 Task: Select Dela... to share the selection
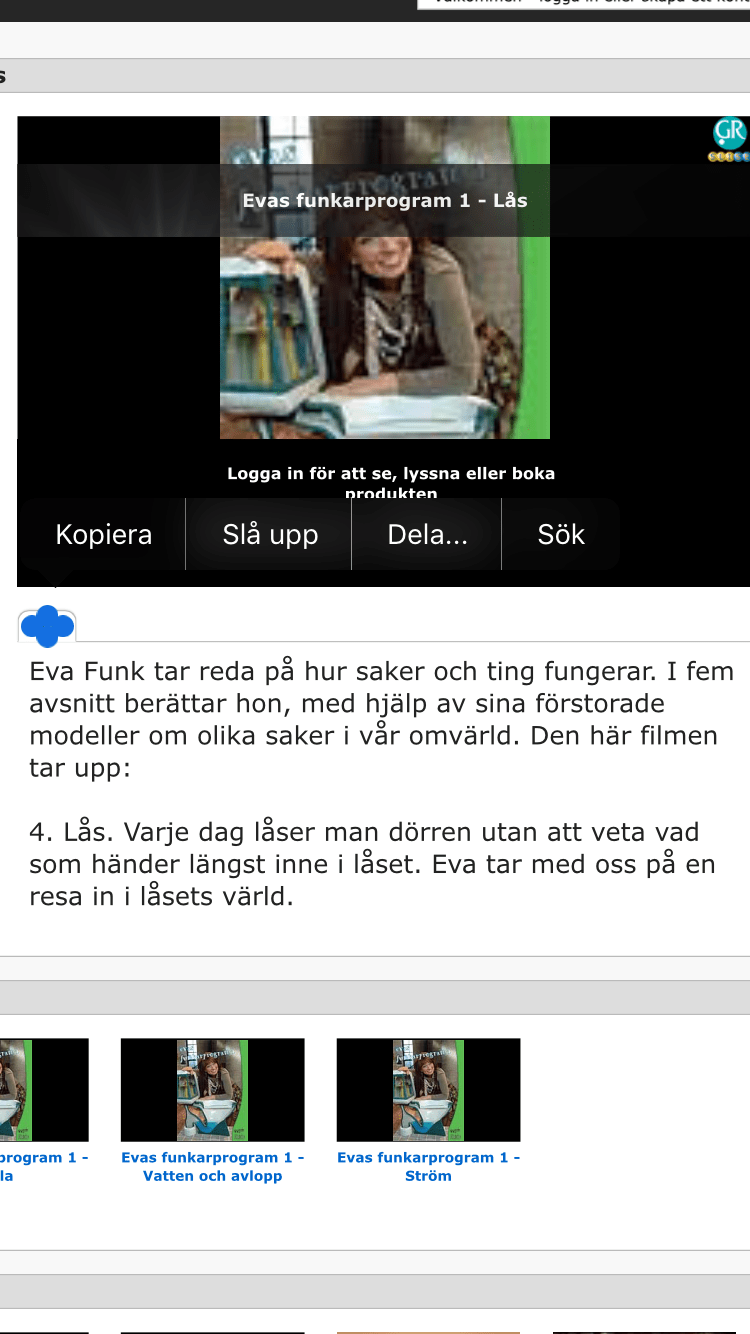click(427, 535)
